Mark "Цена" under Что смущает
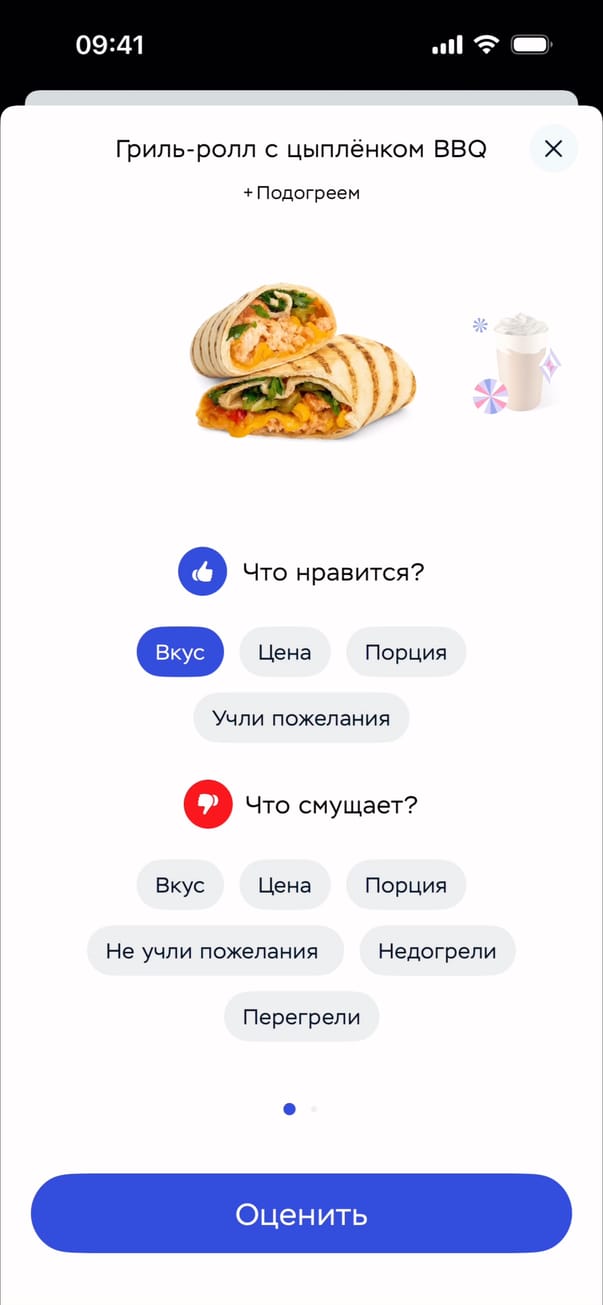The height and width of the screenshot is (1305, 603). click(x=285, y=885)
